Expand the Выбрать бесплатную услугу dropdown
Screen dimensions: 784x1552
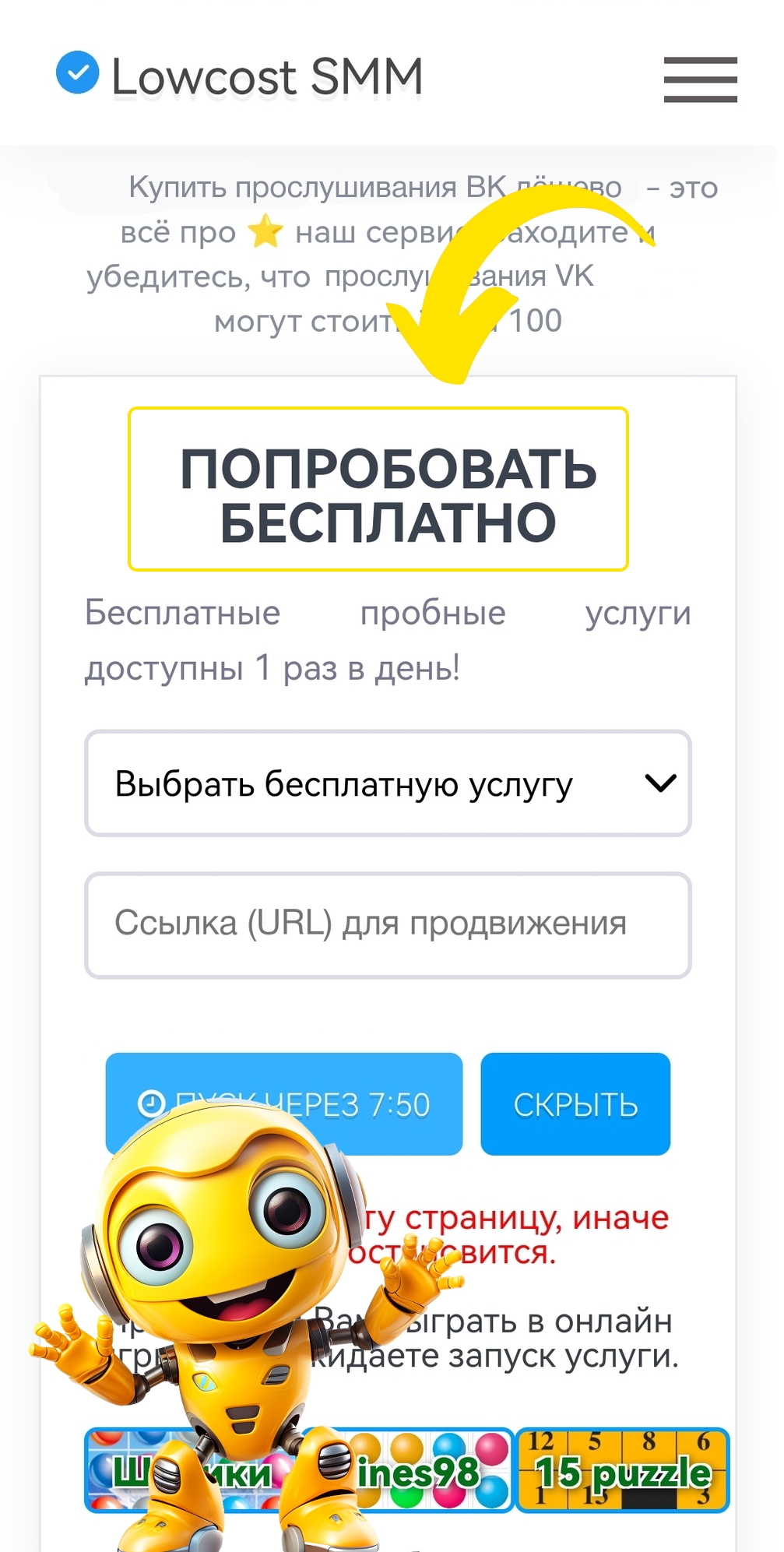click(x=388, y=783)
